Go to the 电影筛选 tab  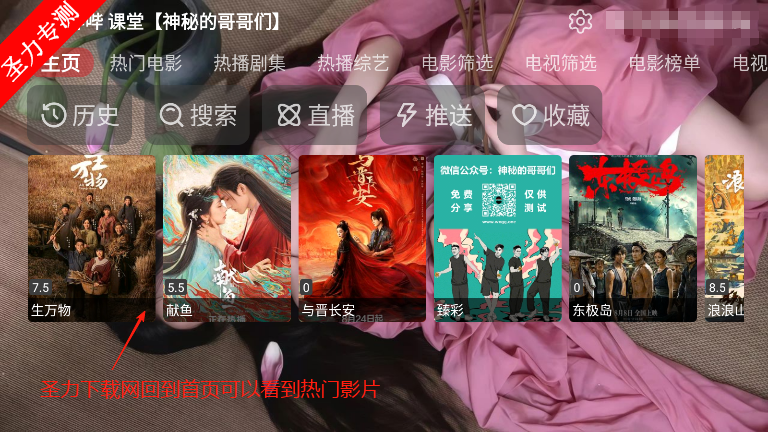pyautogui.click(x=457, y=63)
